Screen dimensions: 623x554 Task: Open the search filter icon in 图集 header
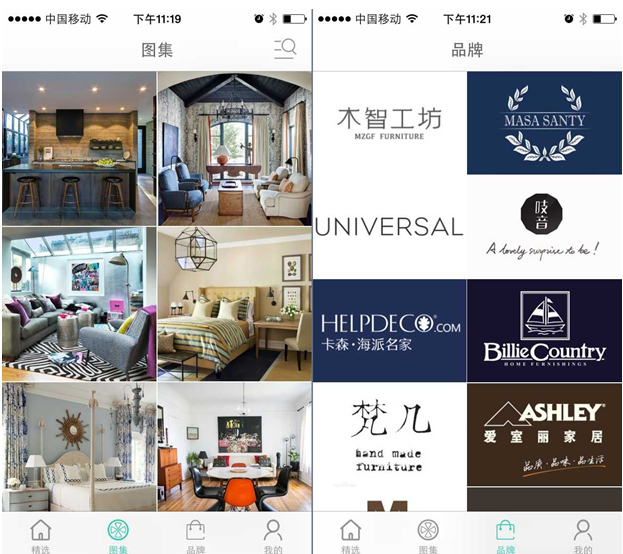pos(285,49)
